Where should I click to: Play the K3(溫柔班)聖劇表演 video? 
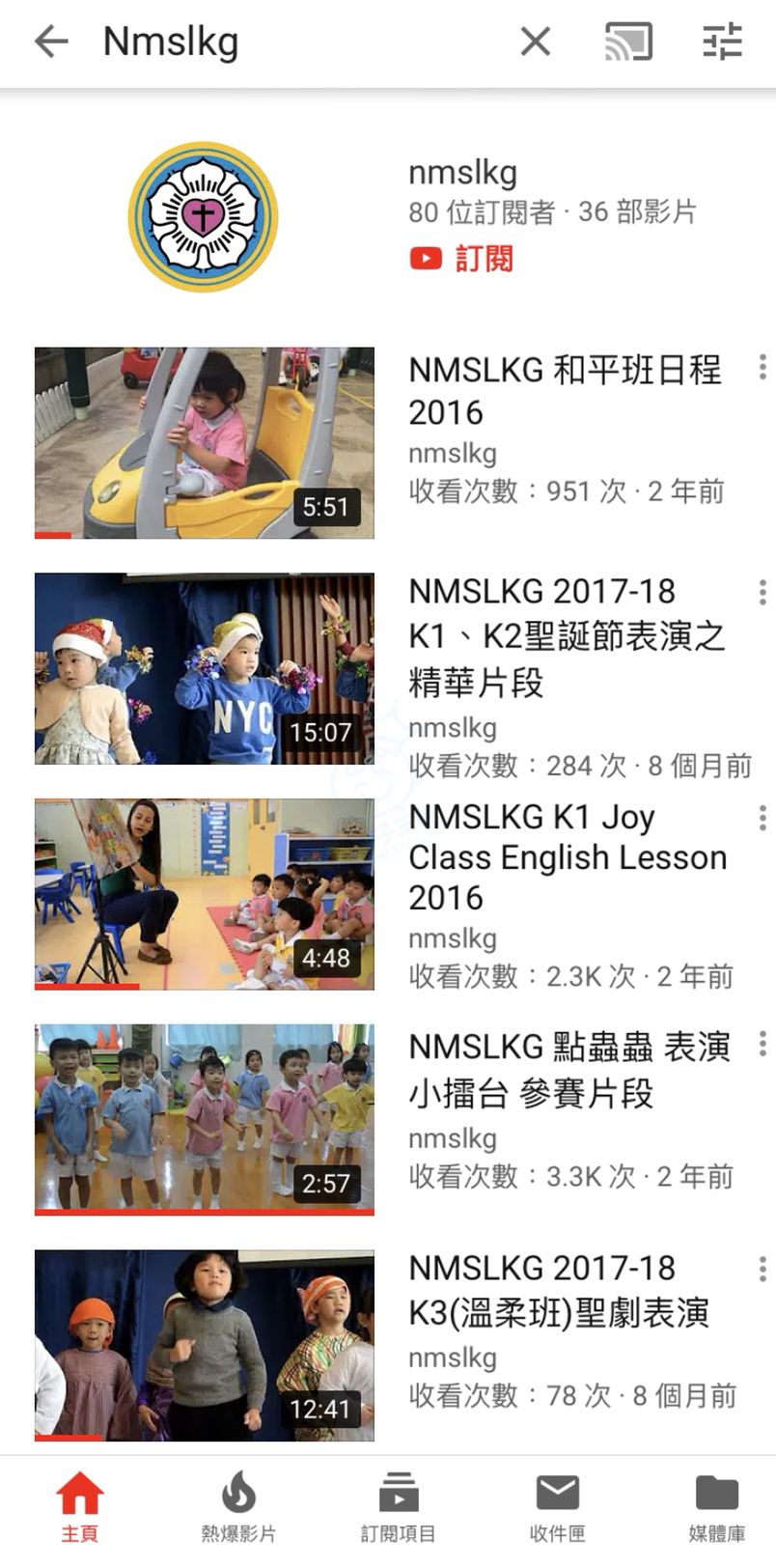pos(205,1345)
